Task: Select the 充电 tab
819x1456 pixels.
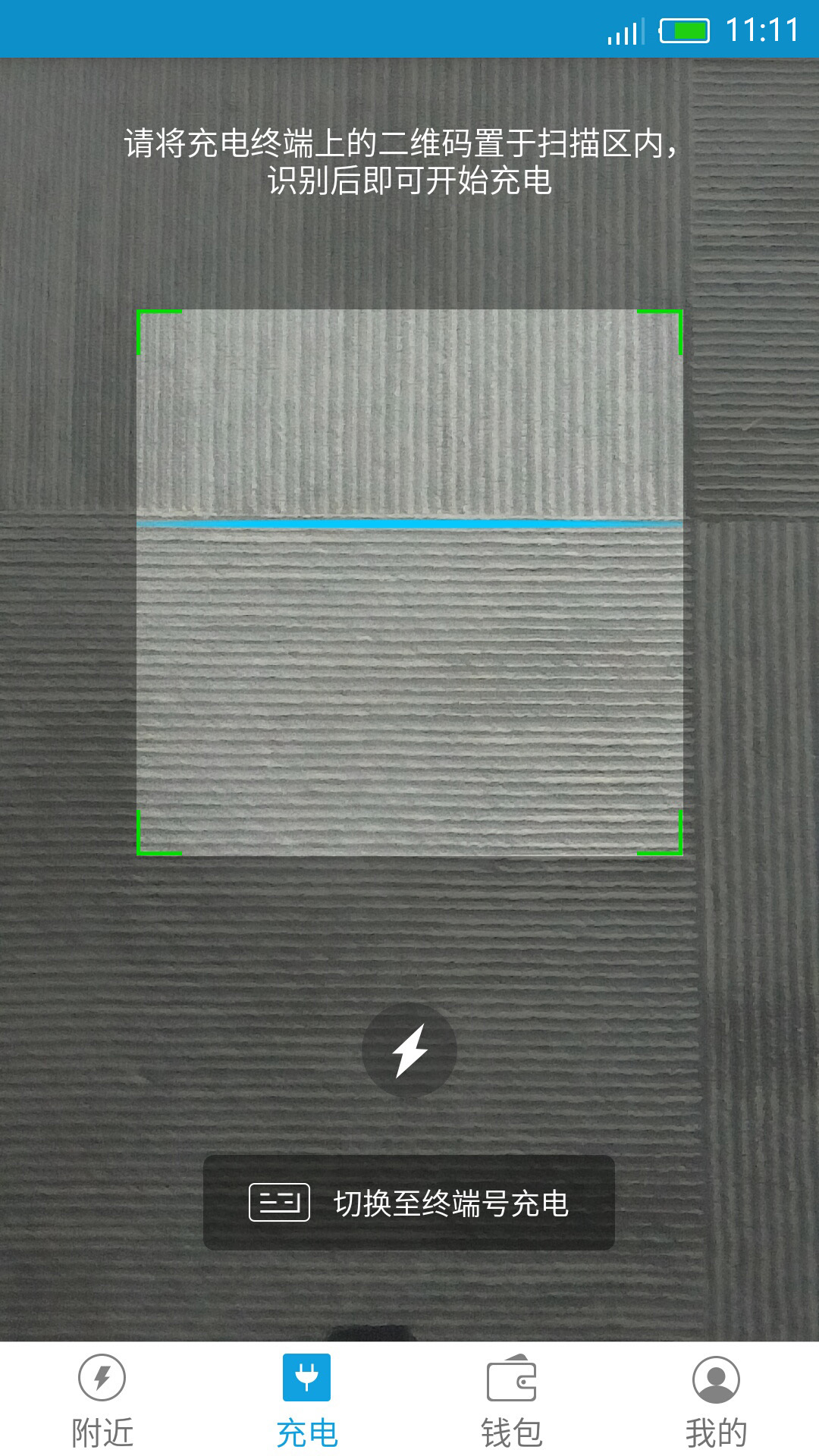Action: tap(307, 1400)
